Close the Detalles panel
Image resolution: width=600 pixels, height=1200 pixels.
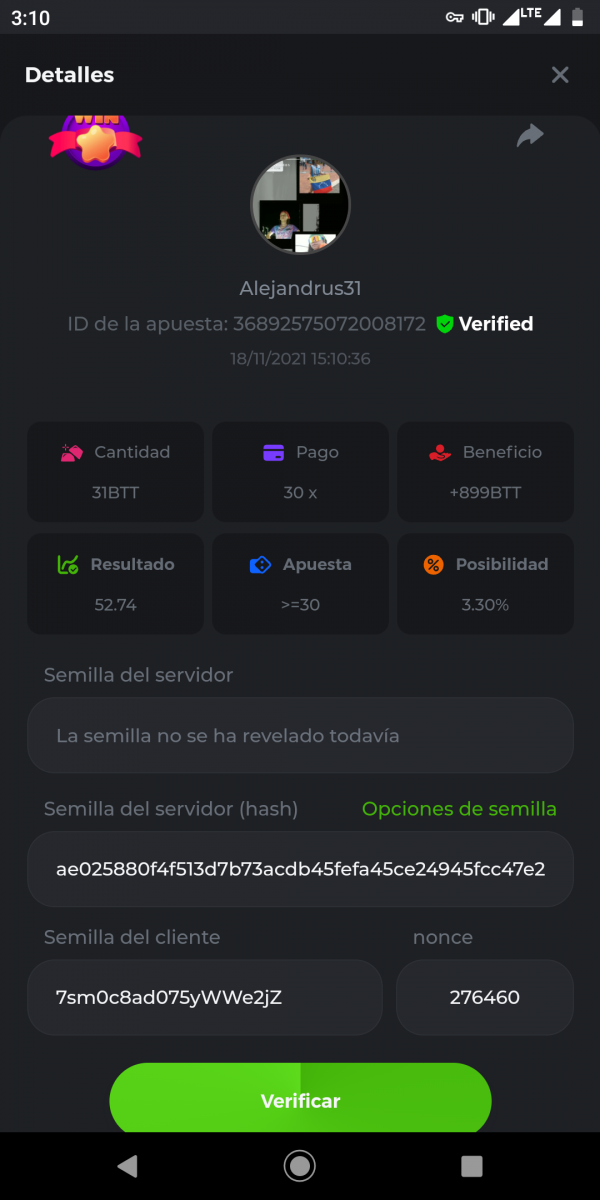click(560, 75)
